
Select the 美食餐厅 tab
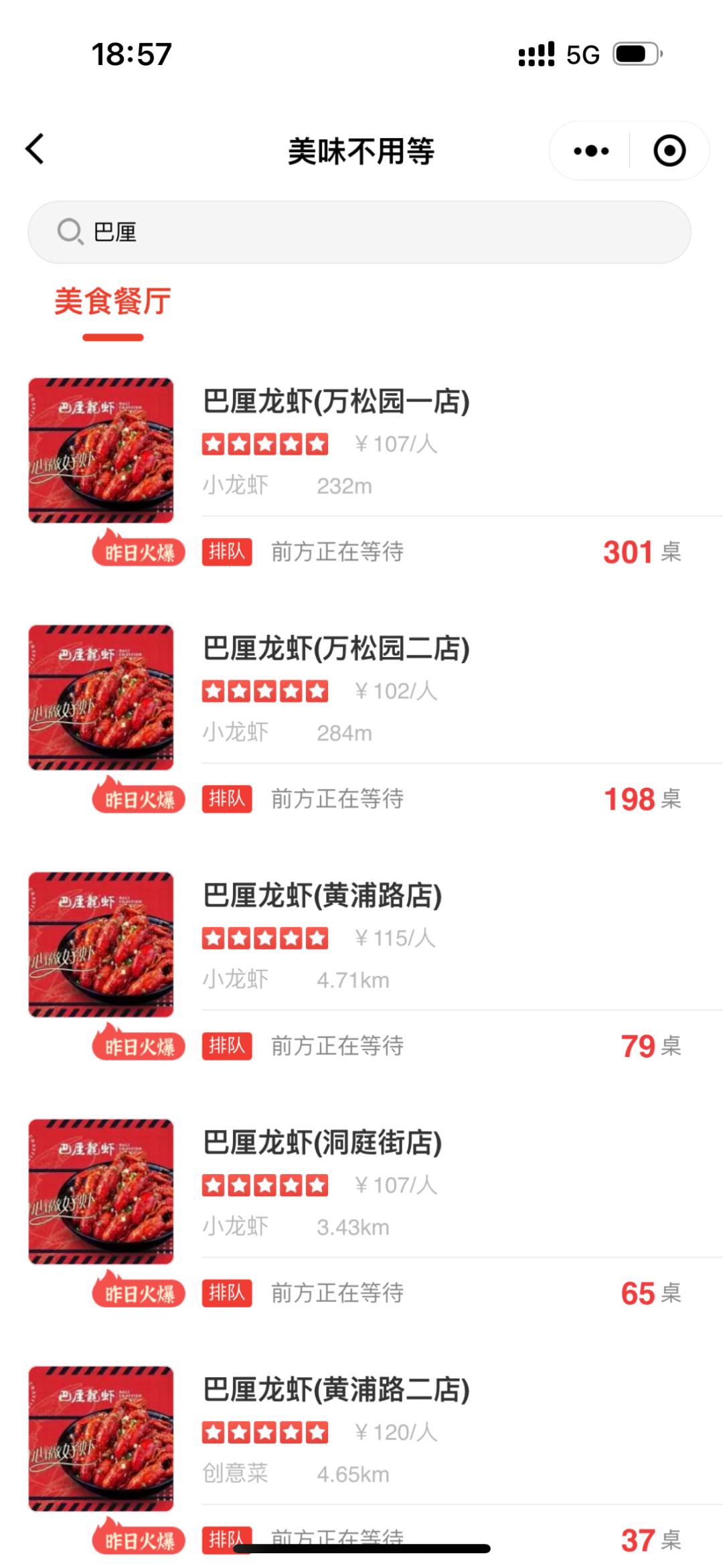112,302
